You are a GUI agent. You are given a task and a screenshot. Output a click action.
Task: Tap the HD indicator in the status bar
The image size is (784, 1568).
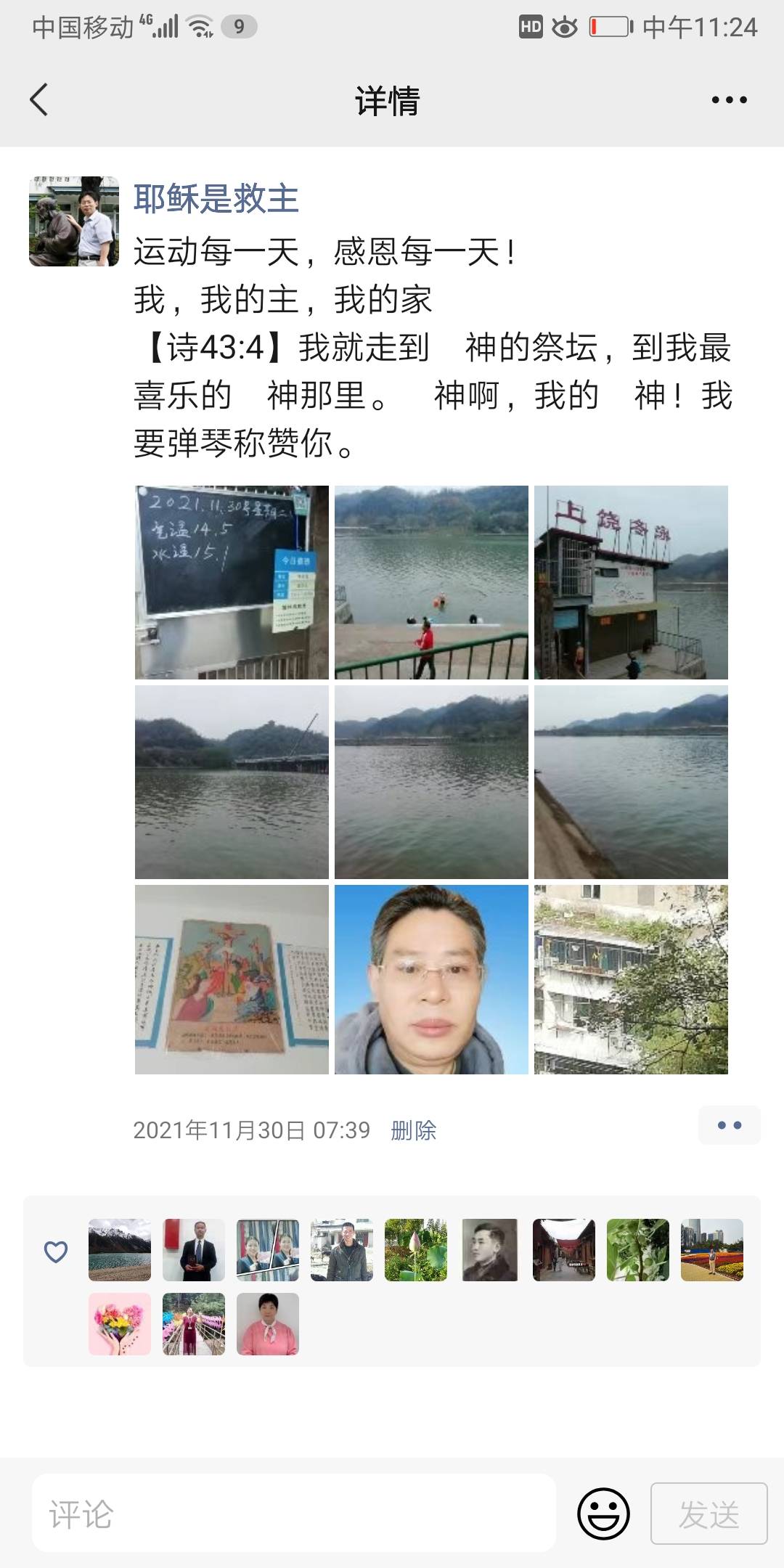529,27
